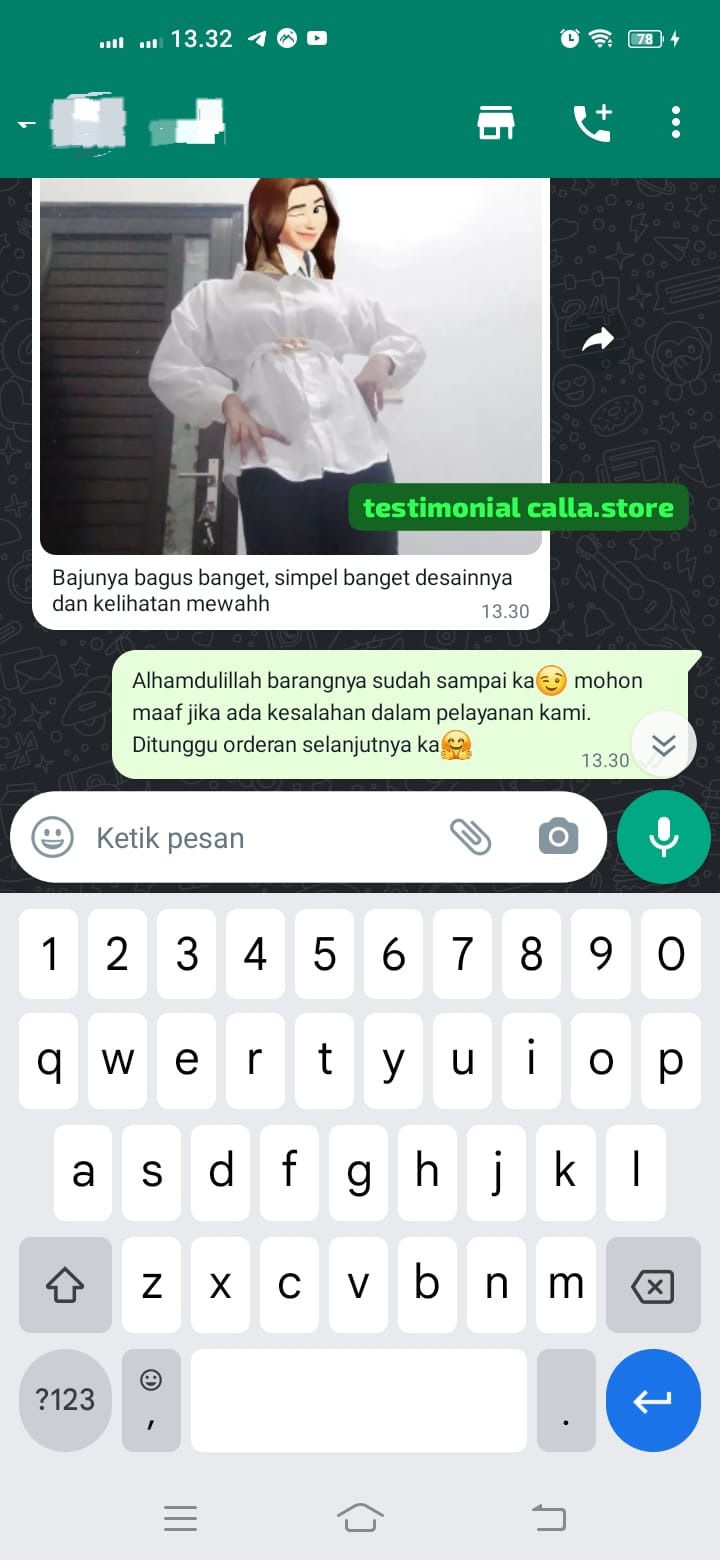Record a voice message with the microphone
Screen dimensions: 720x1560
(664, 837)
